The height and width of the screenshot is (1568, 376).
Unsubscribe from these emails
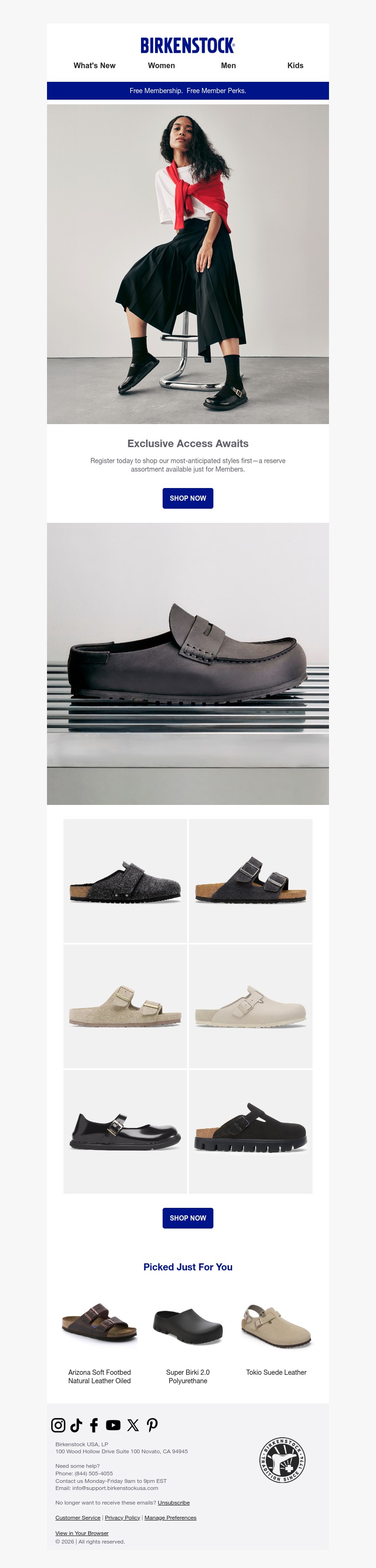click(x=173, y=1502)
